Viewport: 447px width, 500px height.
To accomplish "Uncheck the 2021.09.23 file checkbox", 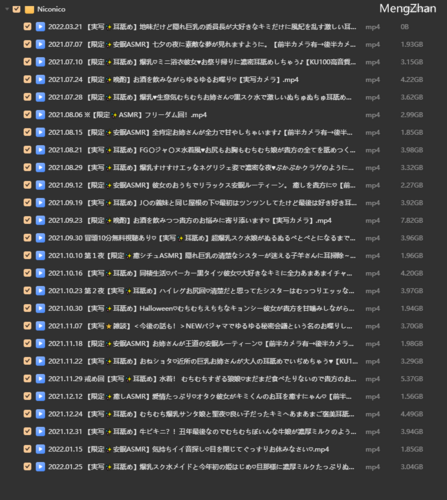I will [28, 220].
